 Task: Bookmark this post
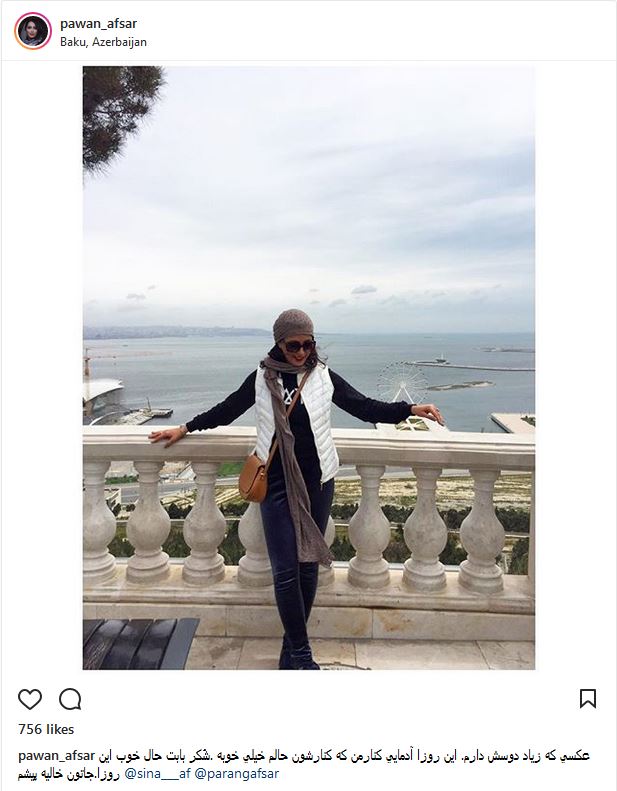(587, 698)
